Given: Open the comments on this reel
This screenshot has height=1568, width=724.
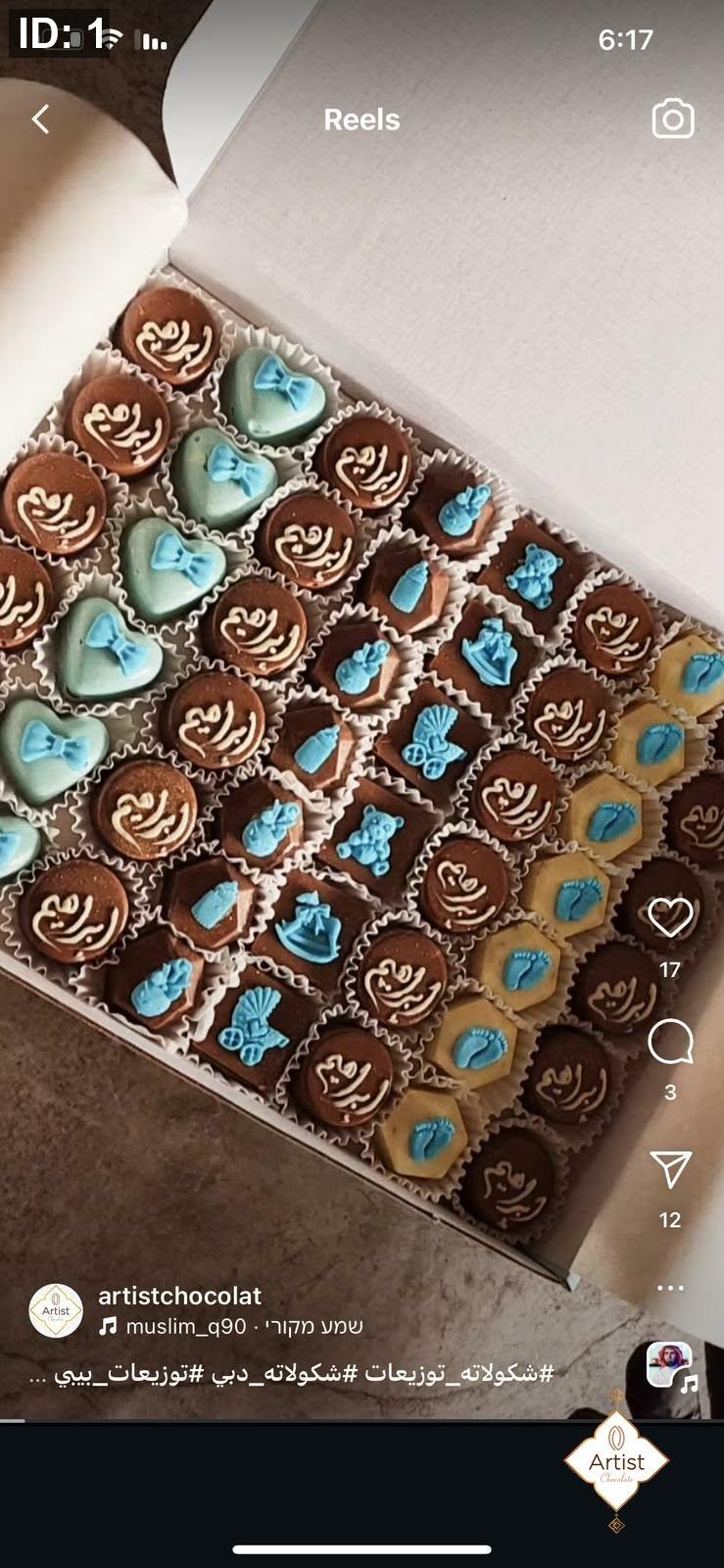Looking at the screenshot, I should click(670, 1042).
